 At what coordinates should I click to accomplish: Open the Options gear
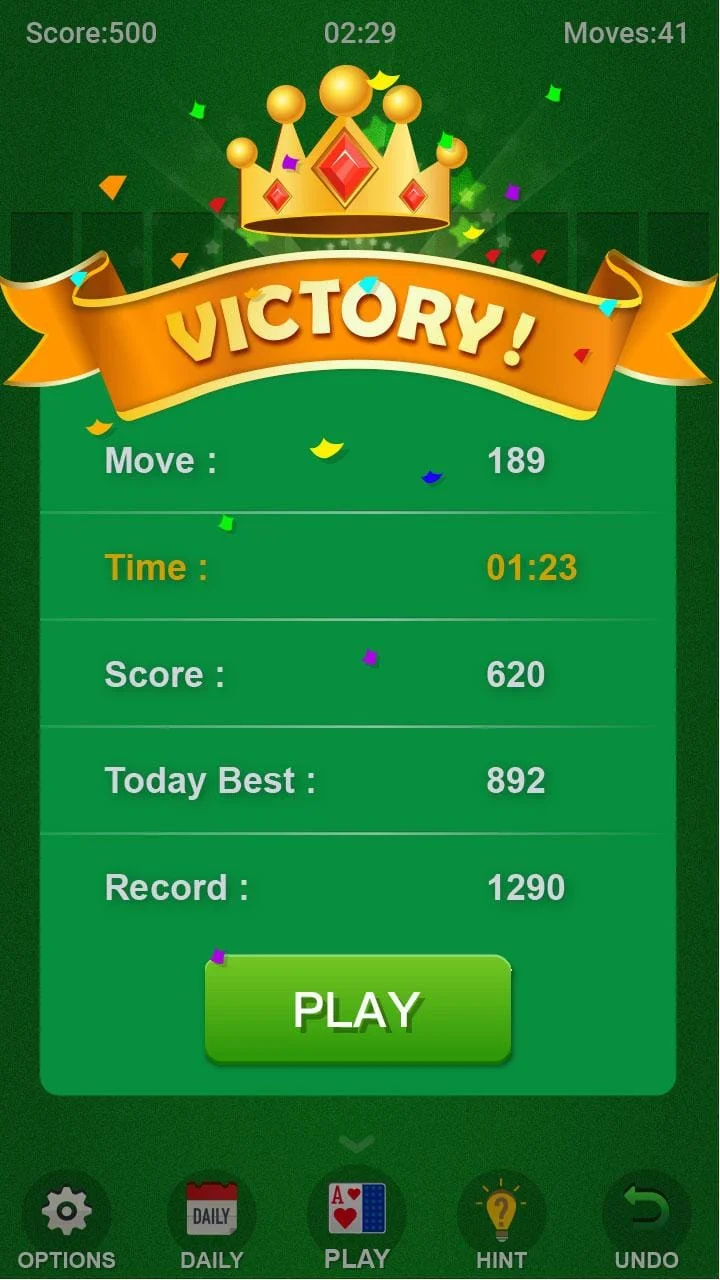(x=66, y=1213)
